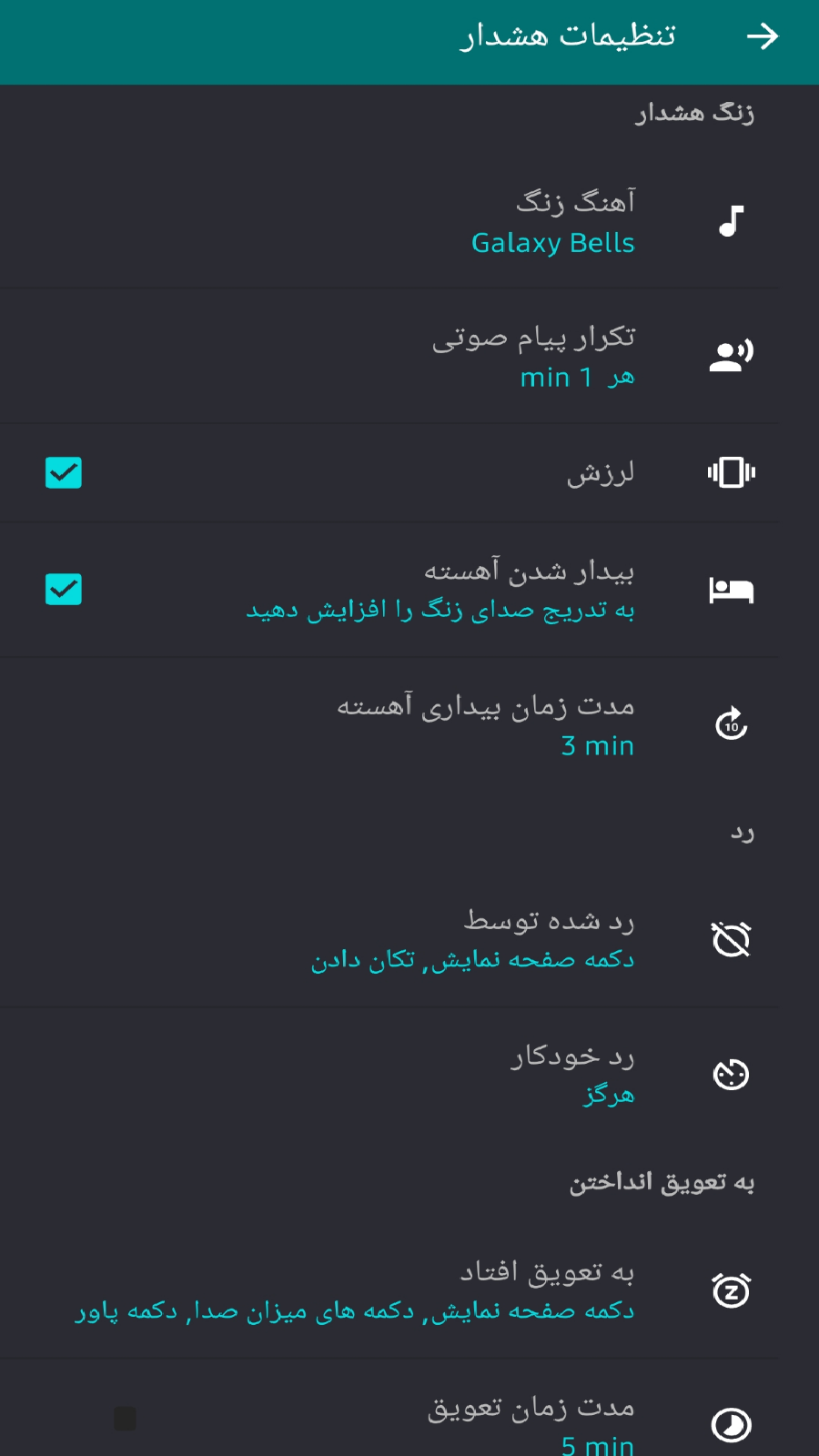Uncheck the بیدار شدن آهسته checkbox
Screen dimensions: 819x1456
[x=64, y=590]
